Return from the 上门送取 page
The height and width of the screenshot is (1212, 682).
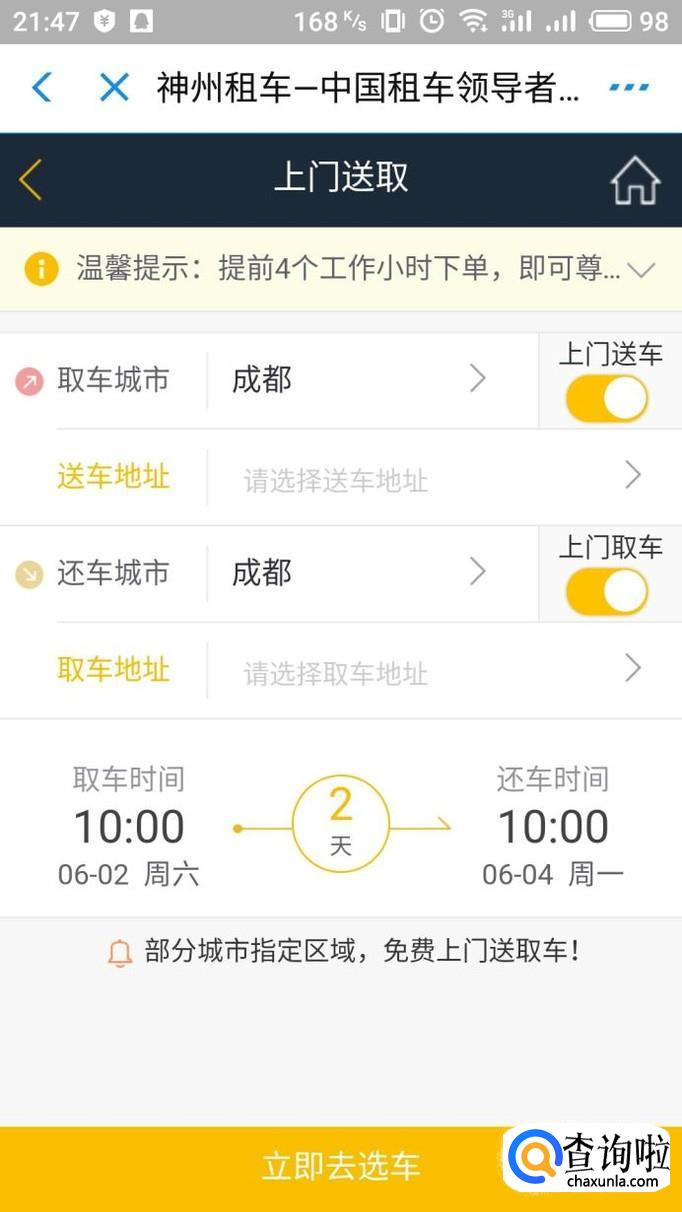click(31, 179)
